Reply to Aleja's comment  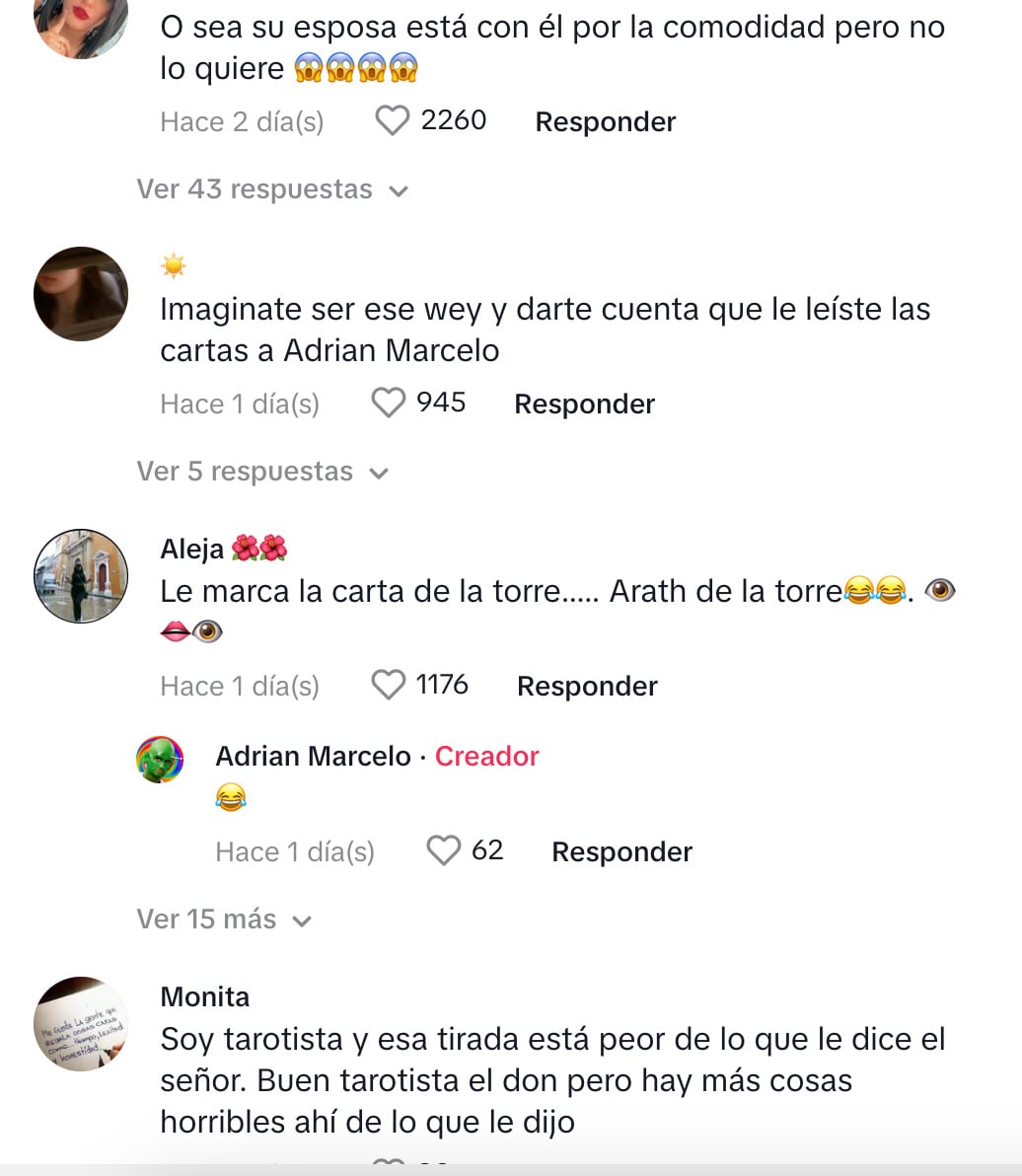[587, 686]
